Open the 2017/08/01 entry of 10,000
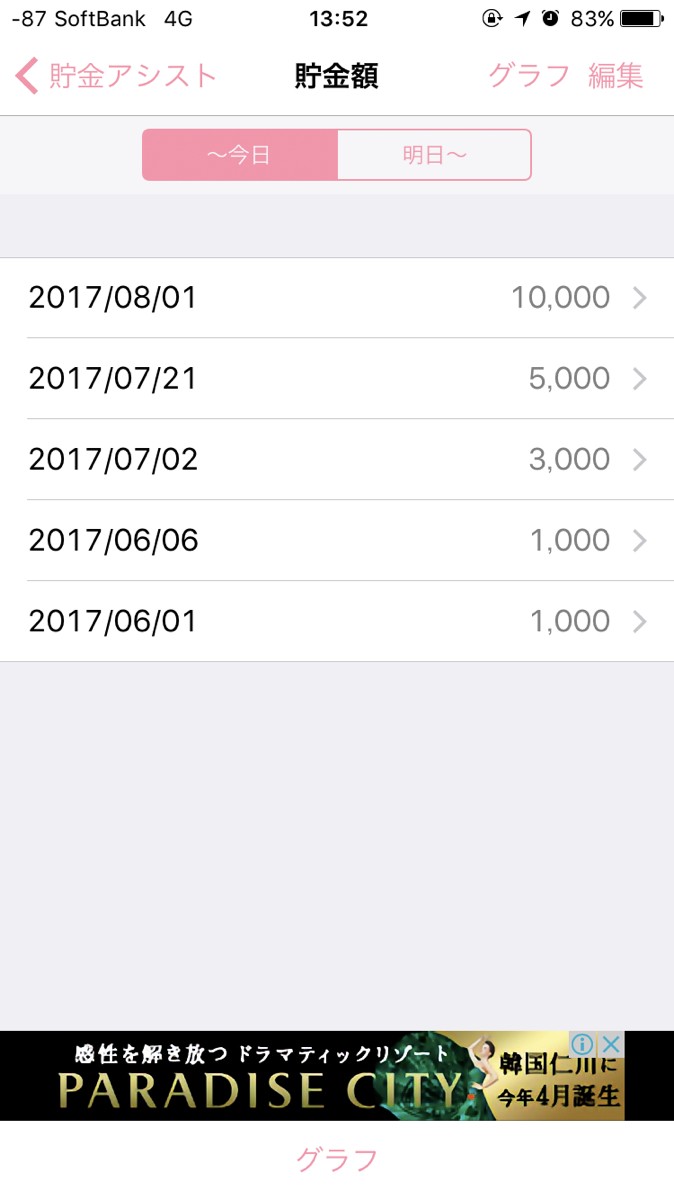This screenshot has width=674, height=1200. [x=337, y=298]
